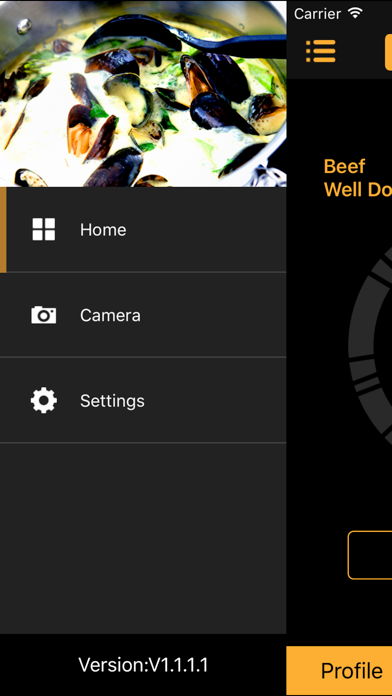Tap the orange list menu icon
Image resolution: width=392 pixels, height=696 pixels.
point(321,51)
